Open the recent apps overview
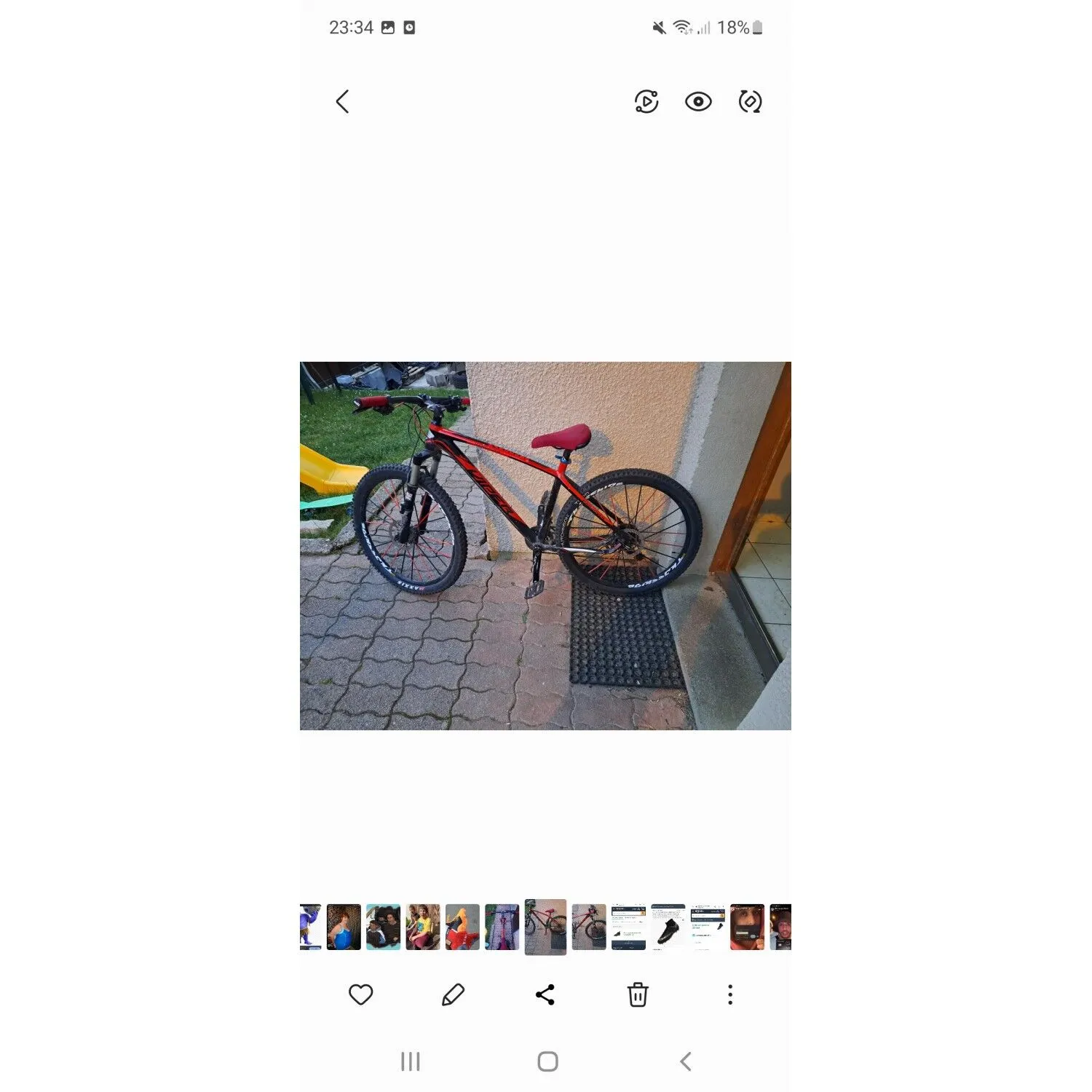1092x1092 pixels. point(411,1061)
